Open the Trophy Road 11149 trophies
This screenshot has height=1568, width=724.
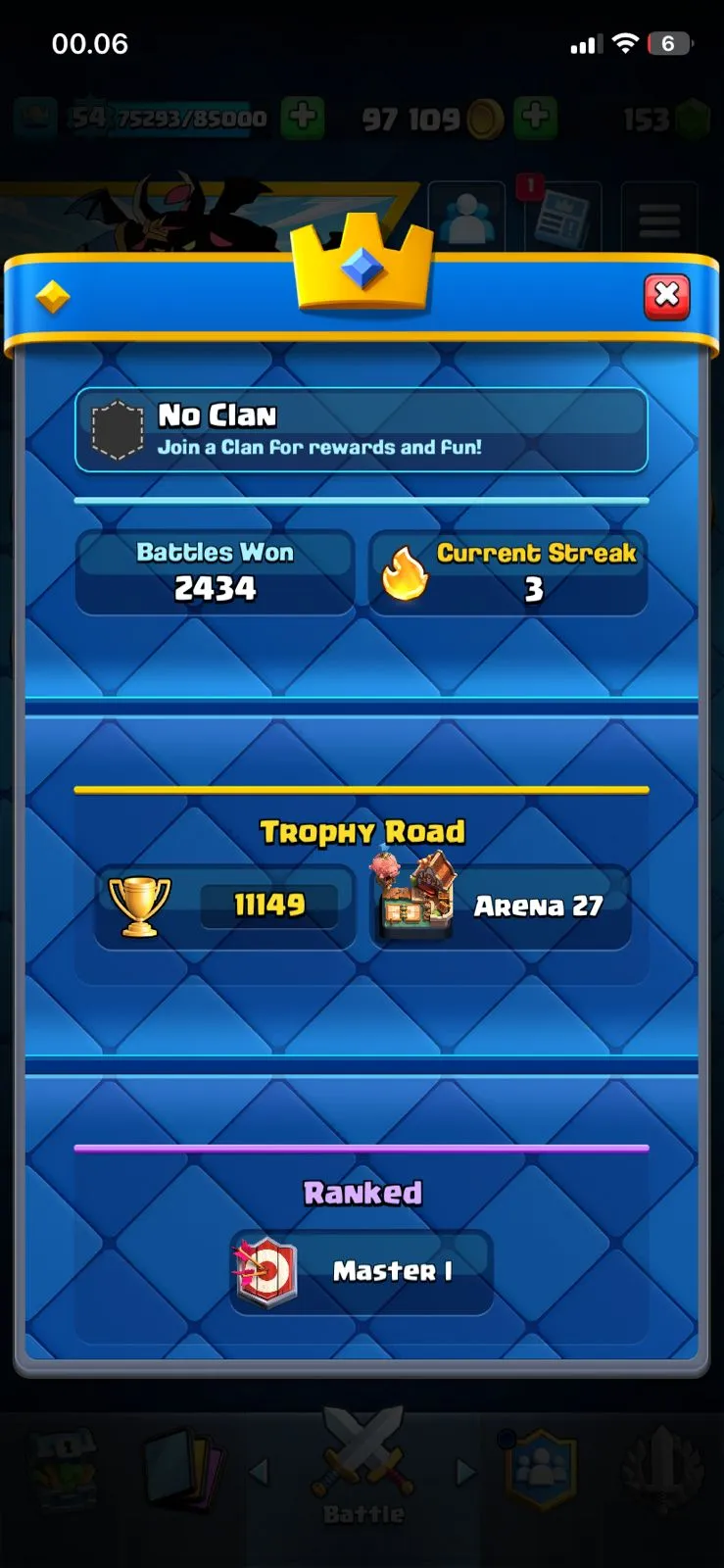pos(225,906)
